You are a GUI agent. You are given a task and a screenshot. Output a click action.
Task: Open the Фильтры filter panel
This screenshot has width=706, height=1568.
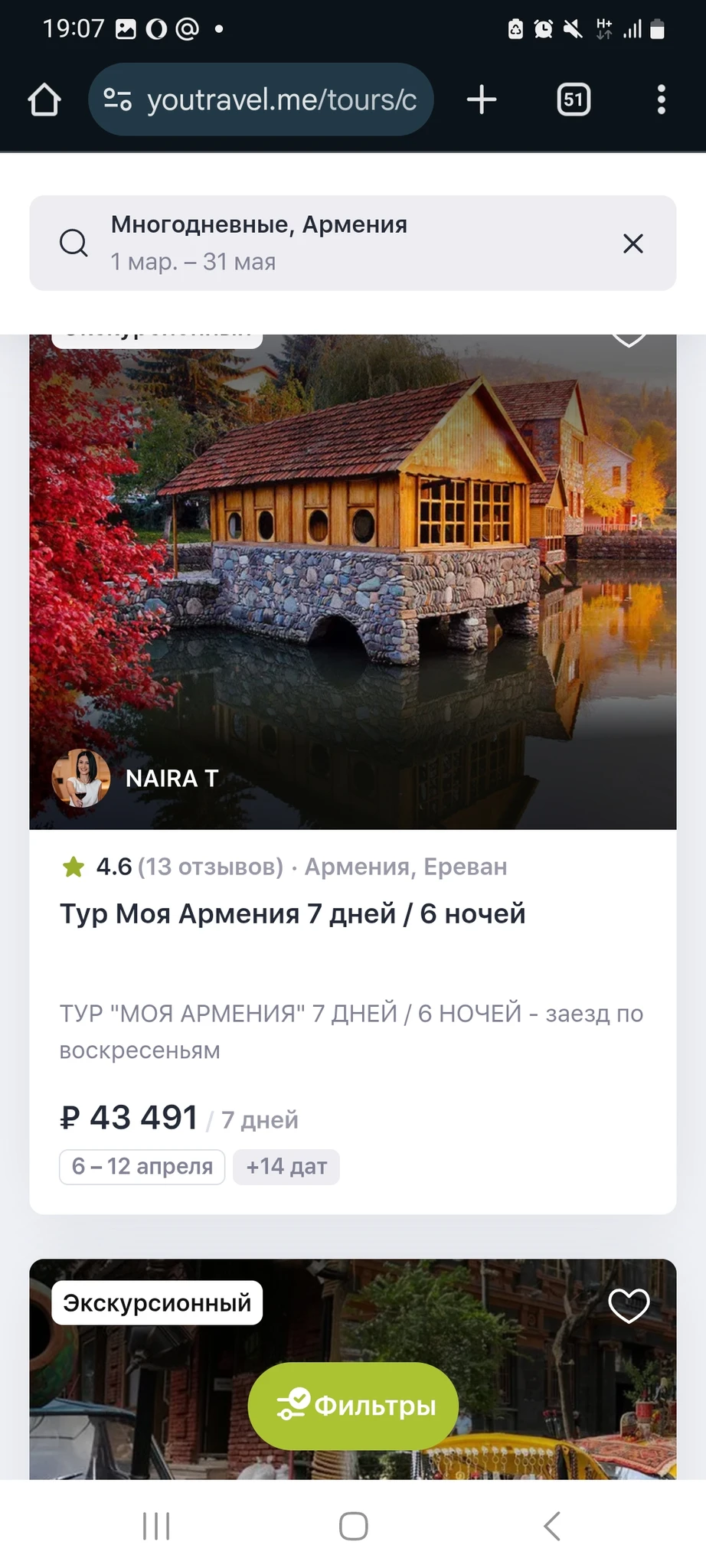tap(353, 1406)
